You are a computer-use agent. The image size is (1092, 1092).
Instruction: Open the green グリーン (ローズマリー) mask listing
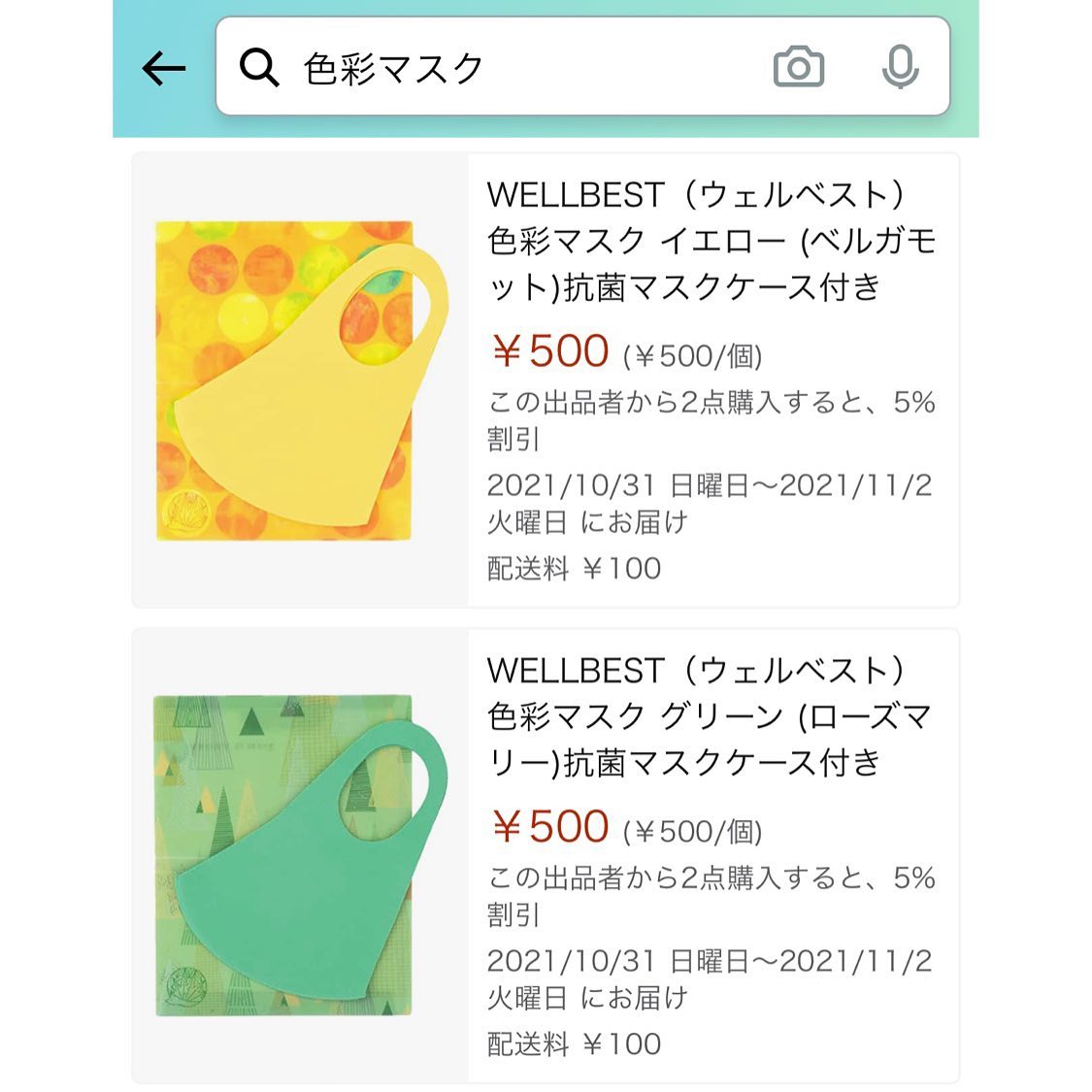point(711,716)
